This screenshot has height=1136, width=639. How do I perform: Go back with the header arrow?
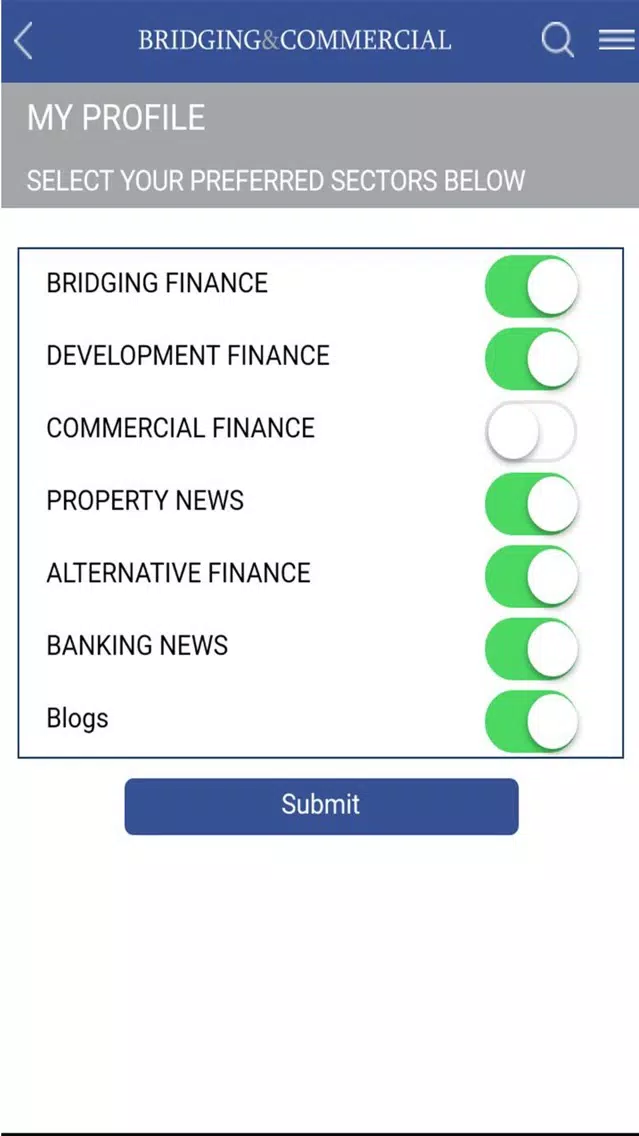click(23, 41)
